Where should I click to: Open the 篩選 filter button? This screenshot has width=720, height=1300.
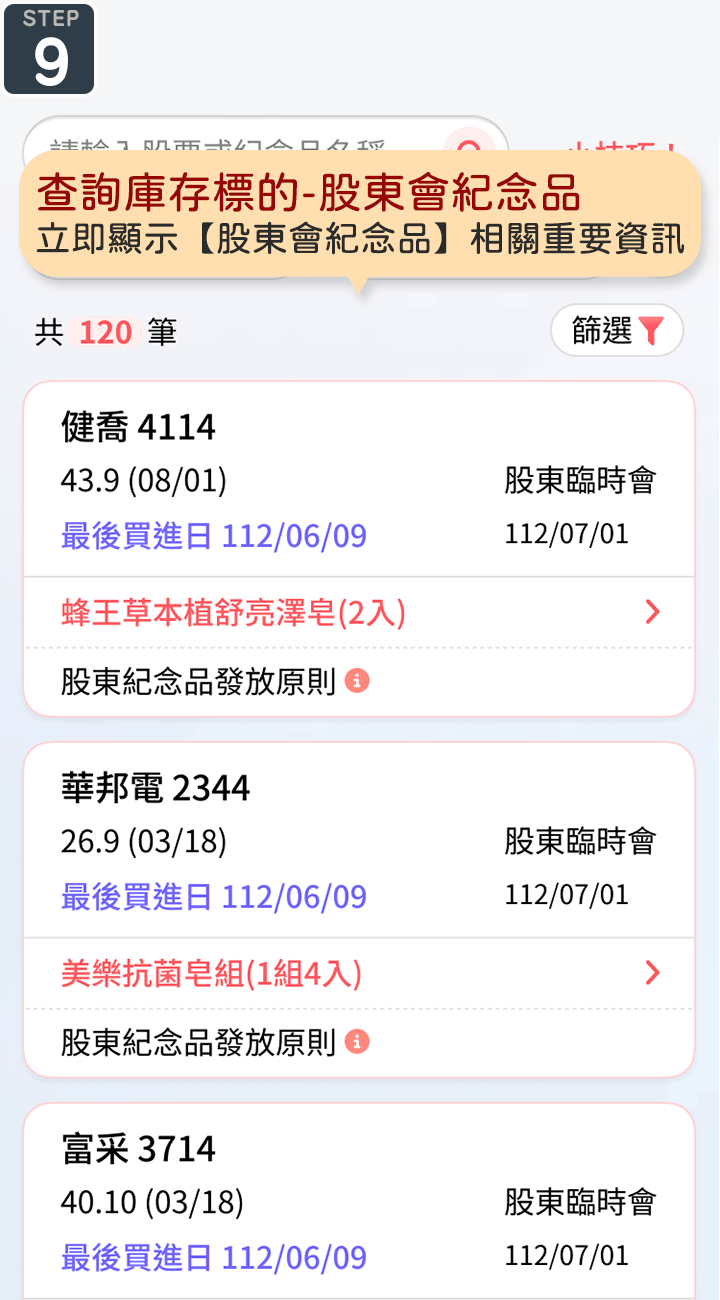click(617, 330)
